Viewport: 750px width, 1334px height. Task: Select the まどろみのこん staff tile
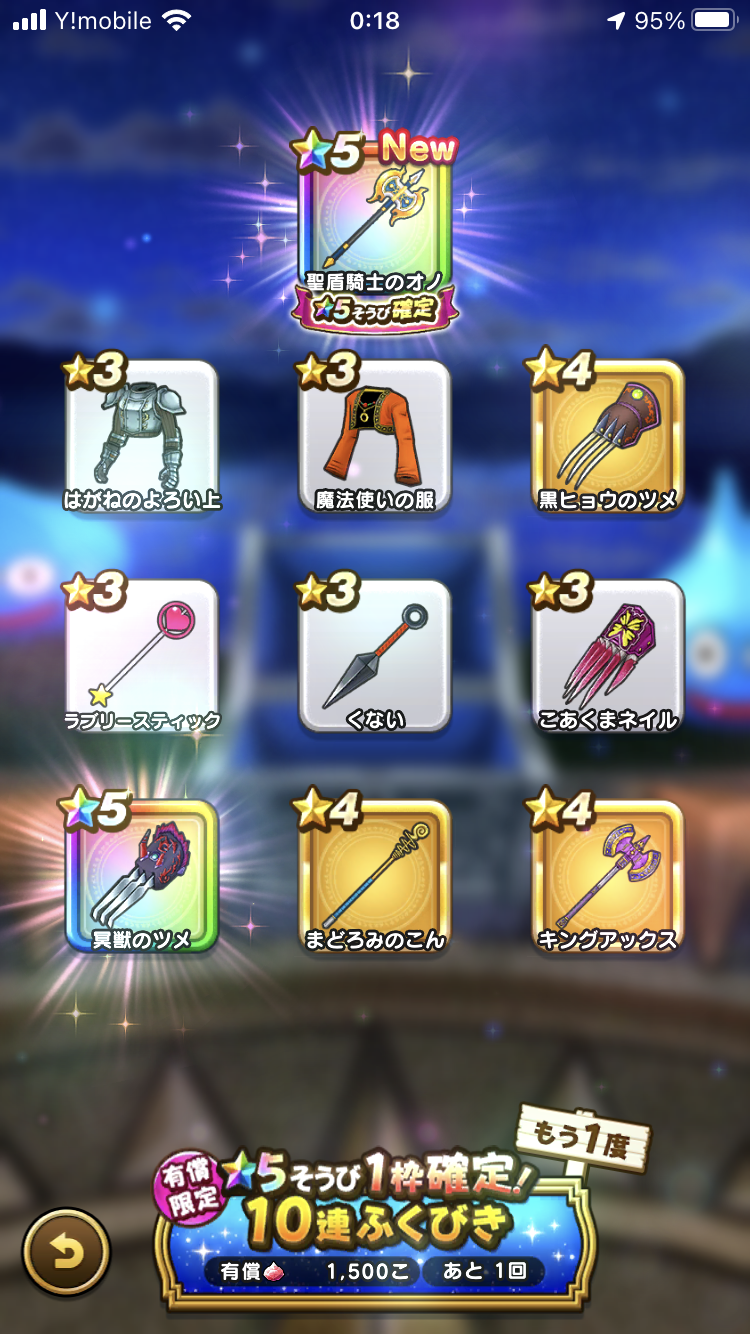(375, 877)
